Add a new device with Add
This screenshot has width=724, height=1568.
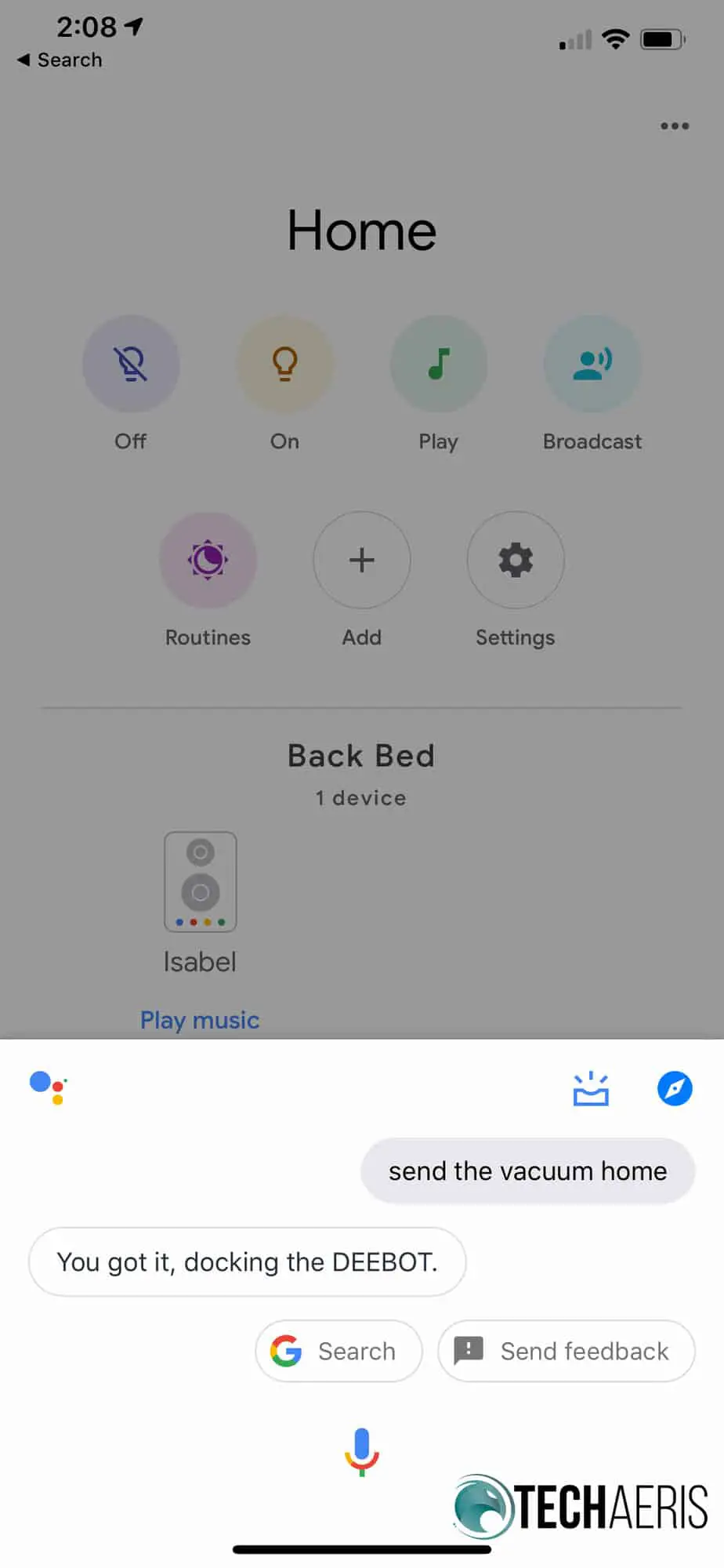[x=361, y=560]
